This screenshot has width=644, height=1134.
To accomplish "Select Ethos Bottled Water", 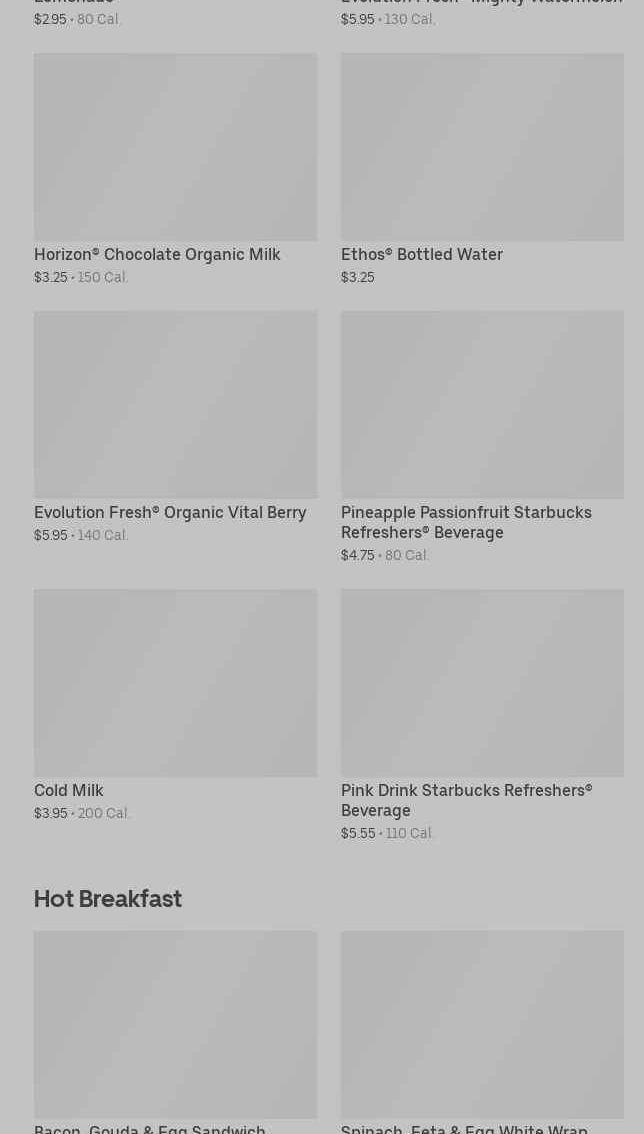I will [482, 169].
